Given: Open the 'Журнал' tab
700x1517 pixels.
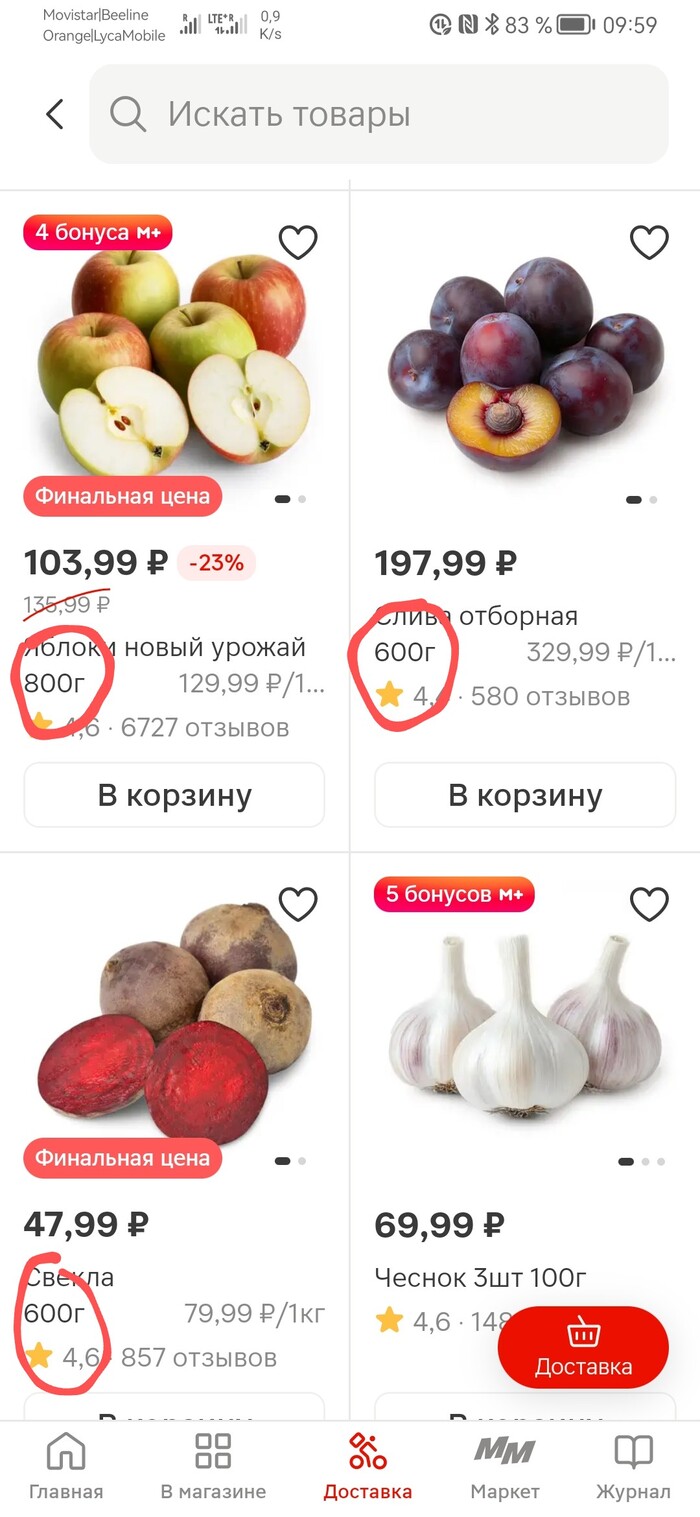Looking at the screenshot, I should pos(633,1466).
